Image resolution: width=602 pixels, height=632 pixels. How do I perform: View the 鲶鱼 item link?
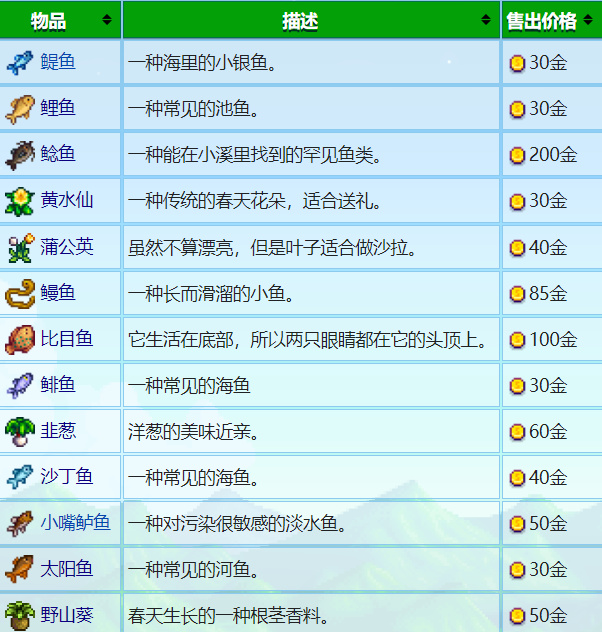click(x=58, y=155)
